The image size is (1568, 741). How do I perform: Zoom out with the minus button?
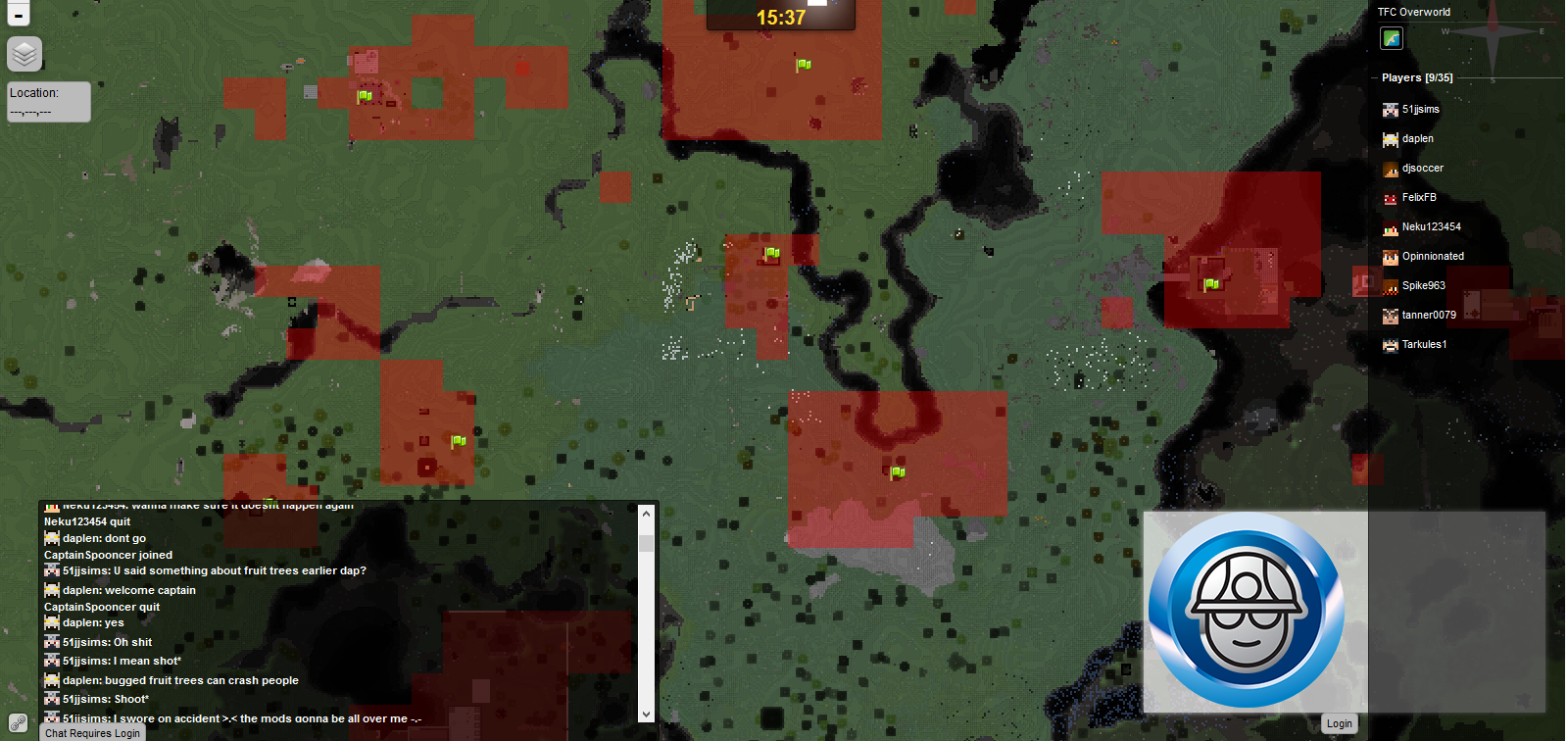19,13
